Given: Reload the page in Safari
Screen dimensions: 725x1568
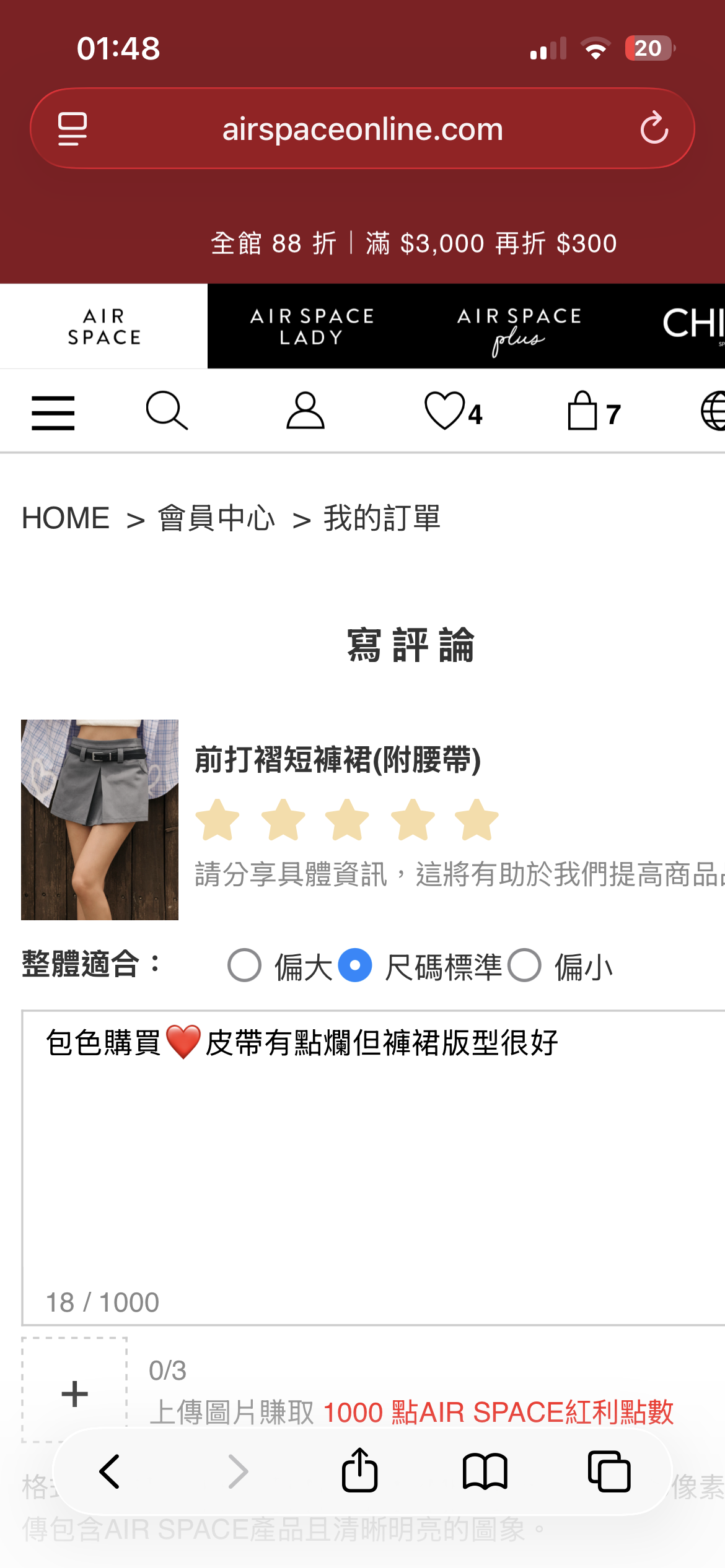Looking at the screenshot, I should pos(654,129).
